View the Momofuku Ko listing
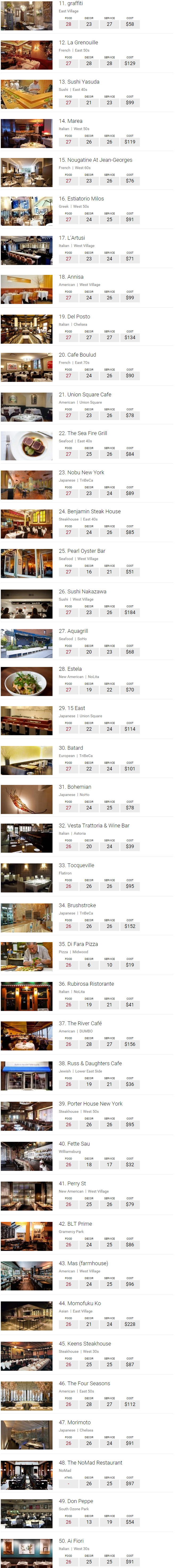 tap(80, 1303)
